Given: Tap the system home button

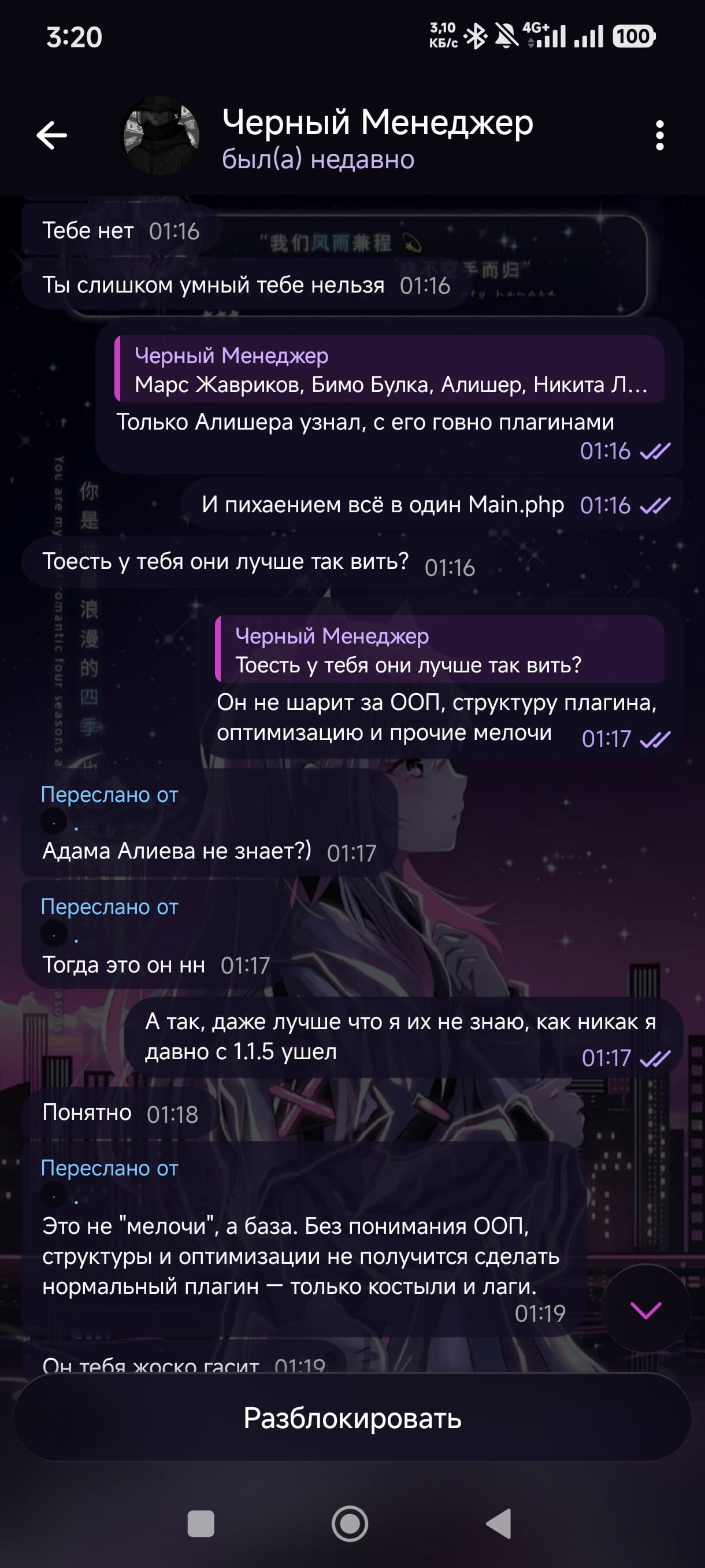Looking at the screenshot, I should point(350,1523).
